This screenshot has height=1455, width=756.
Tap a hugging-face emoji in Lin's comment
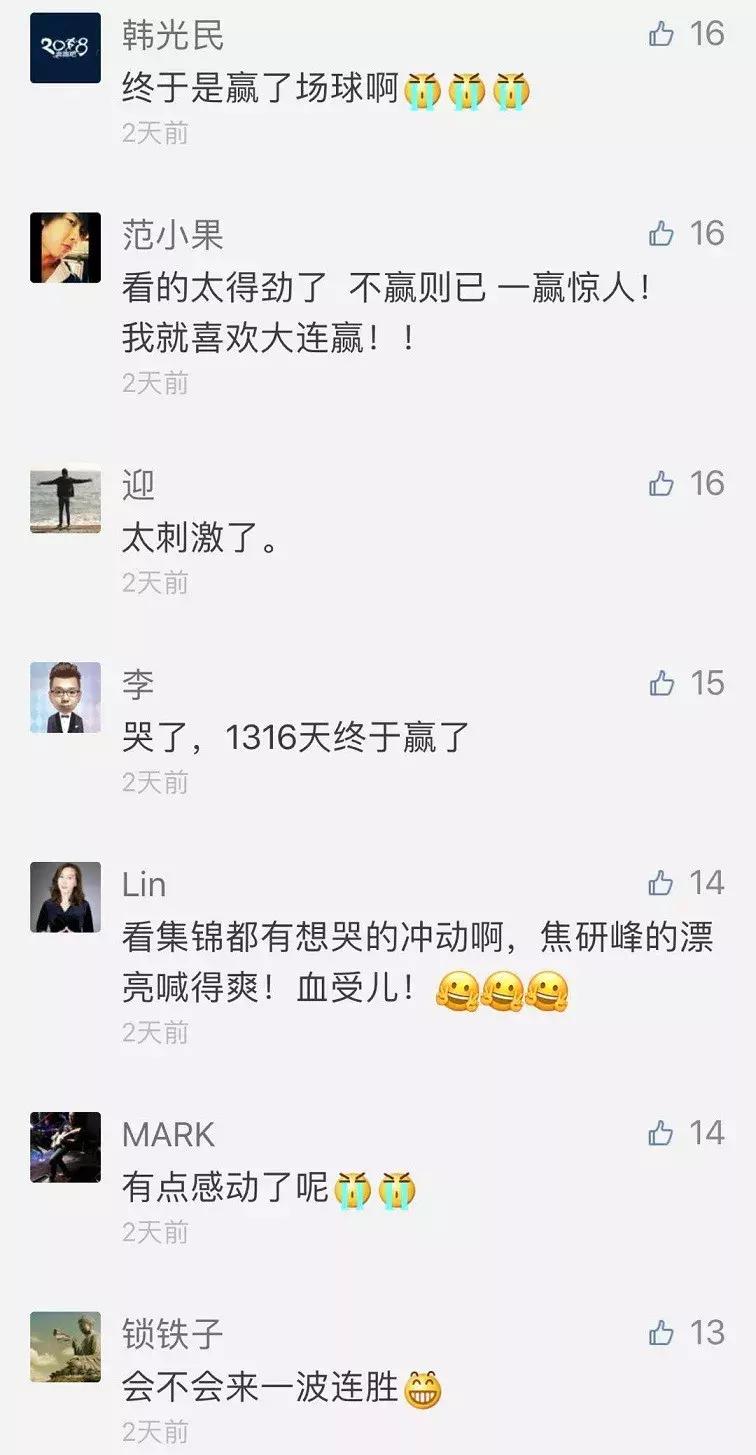[461, 987]
